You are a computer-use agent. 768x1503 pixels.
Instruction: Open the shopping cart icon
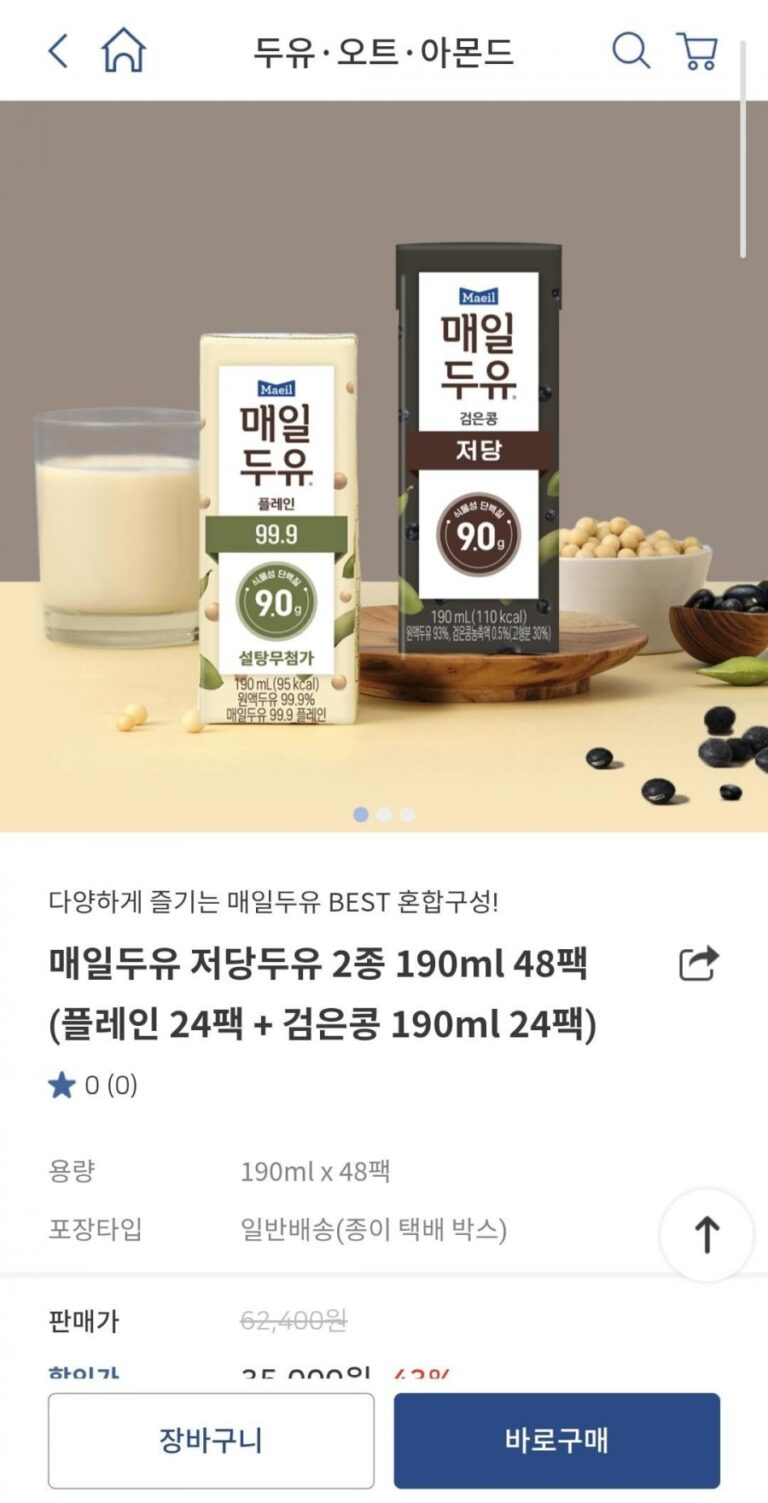point(697,50)
